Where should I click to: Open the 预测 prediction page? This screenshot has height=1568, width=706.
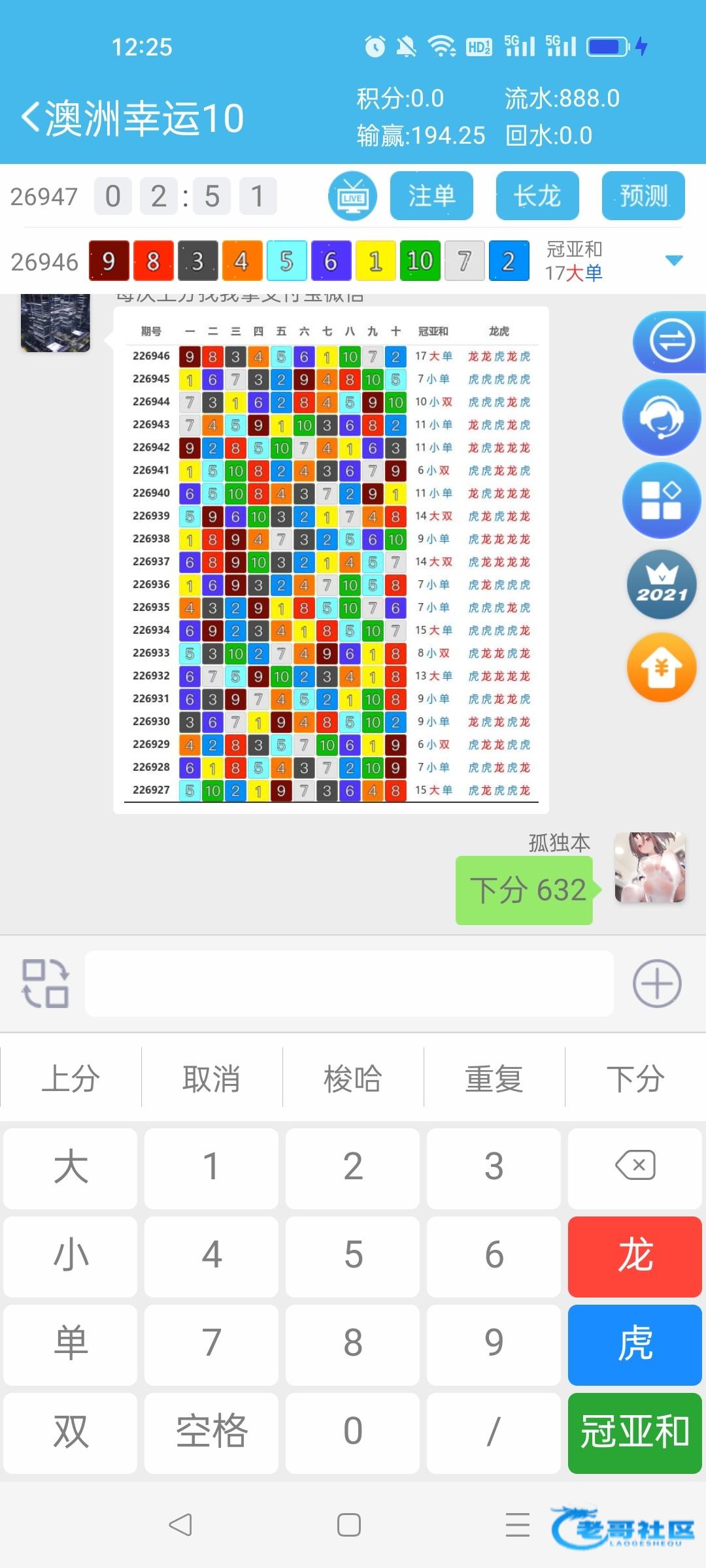tap(643, 196)
